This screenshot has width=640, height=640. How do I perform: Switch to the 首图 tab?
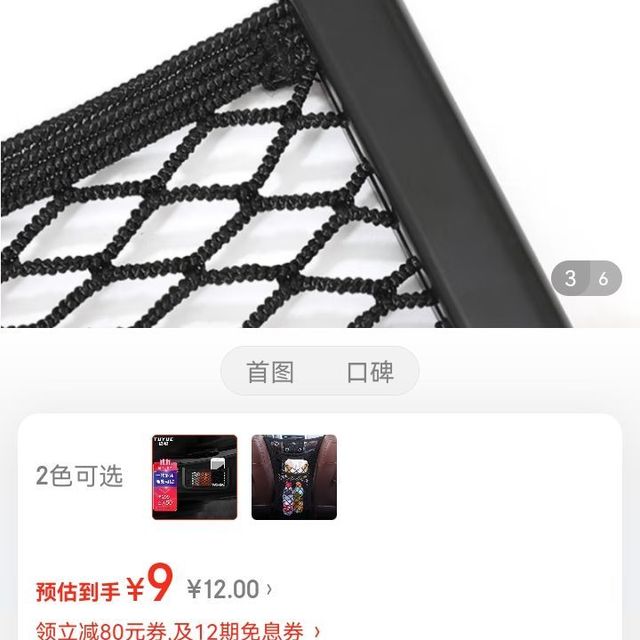coord(270,373)
